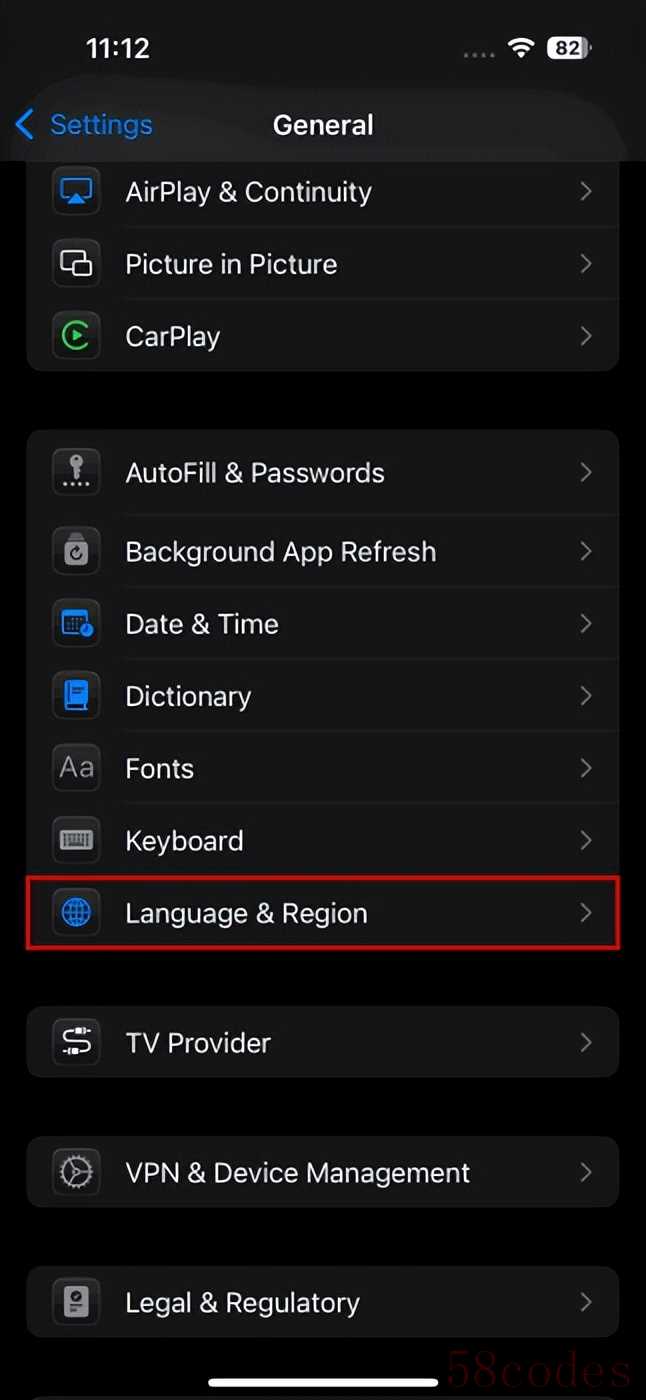646x1400 pixels.
Task: Open AutoFill & Passwords
Action: click(322, 473)
